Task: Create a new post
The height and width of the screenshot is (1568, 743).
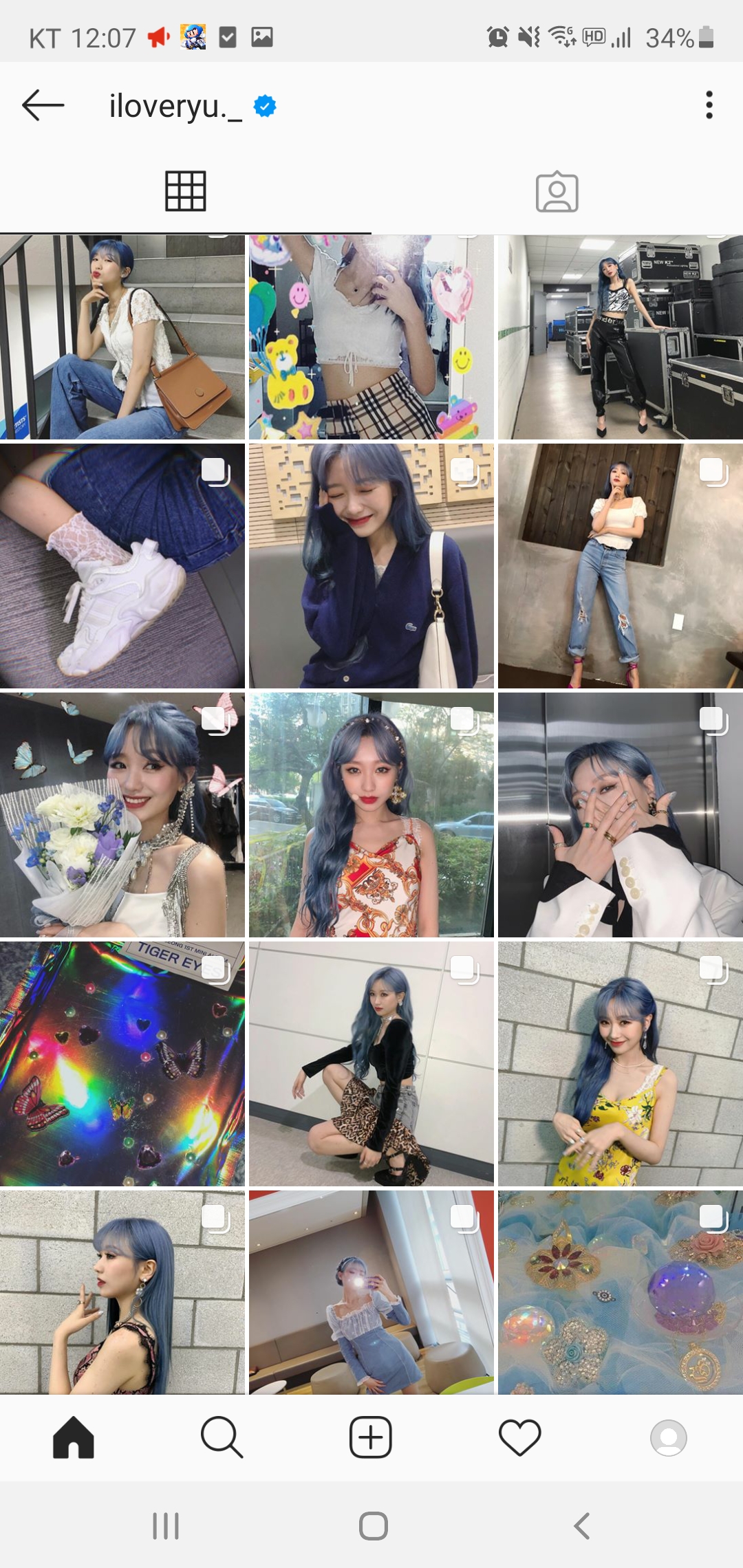Action: pyautogui.click(x=371, y=1437)
